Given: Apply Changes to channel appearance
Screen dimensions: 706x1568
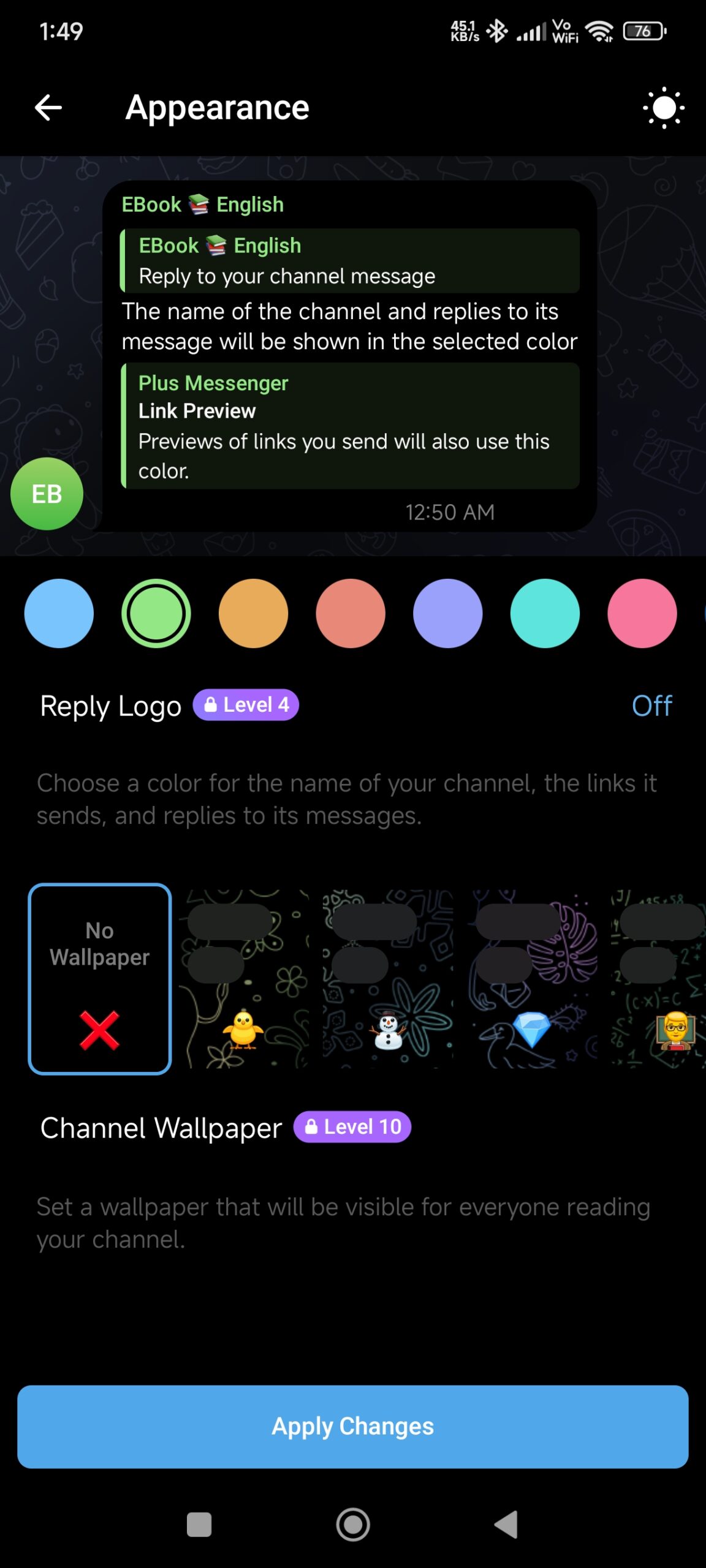Looking at the screenshot, I should [353, 1427].
